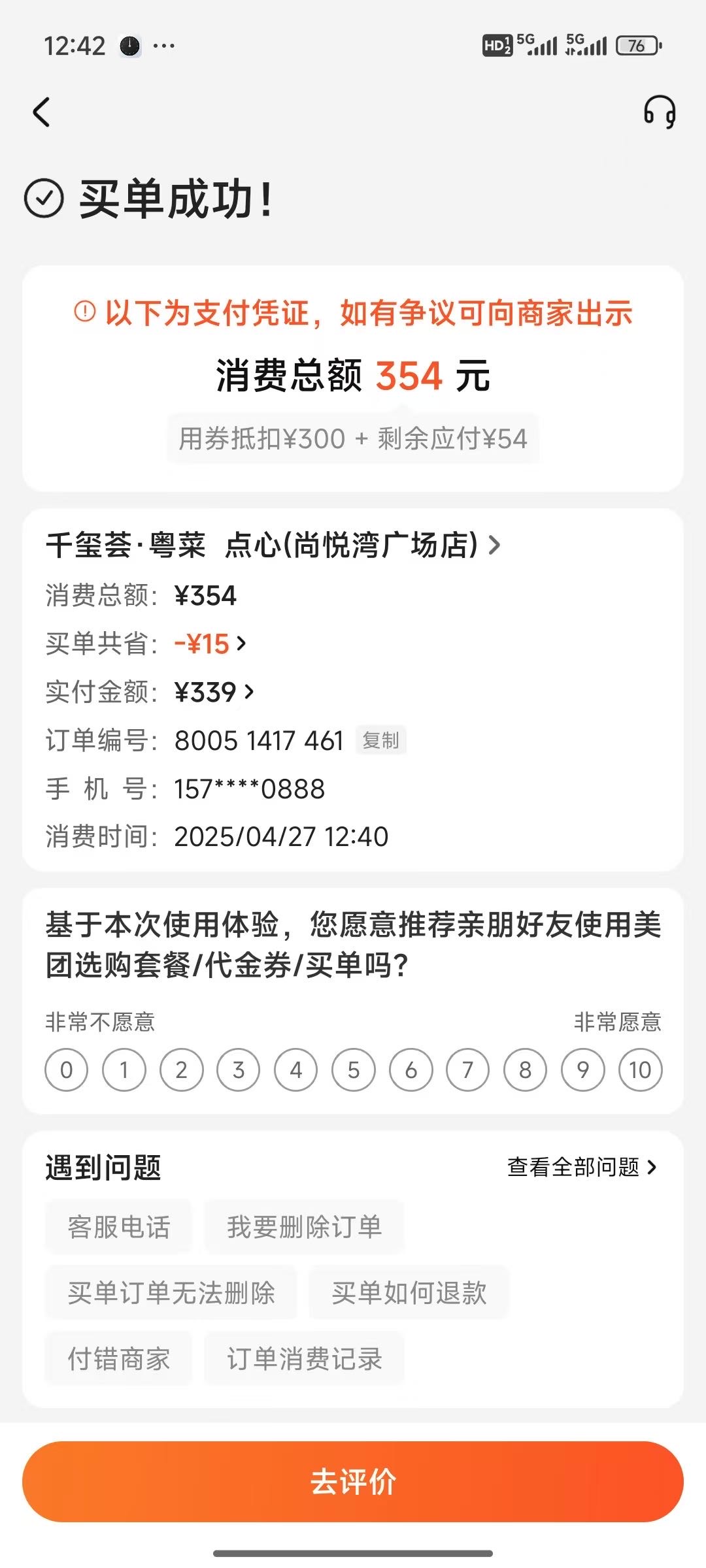Open the 千玺荟·粤菜 点心 store page
This screenshot has width=706, height=1568.
point(273,545)
